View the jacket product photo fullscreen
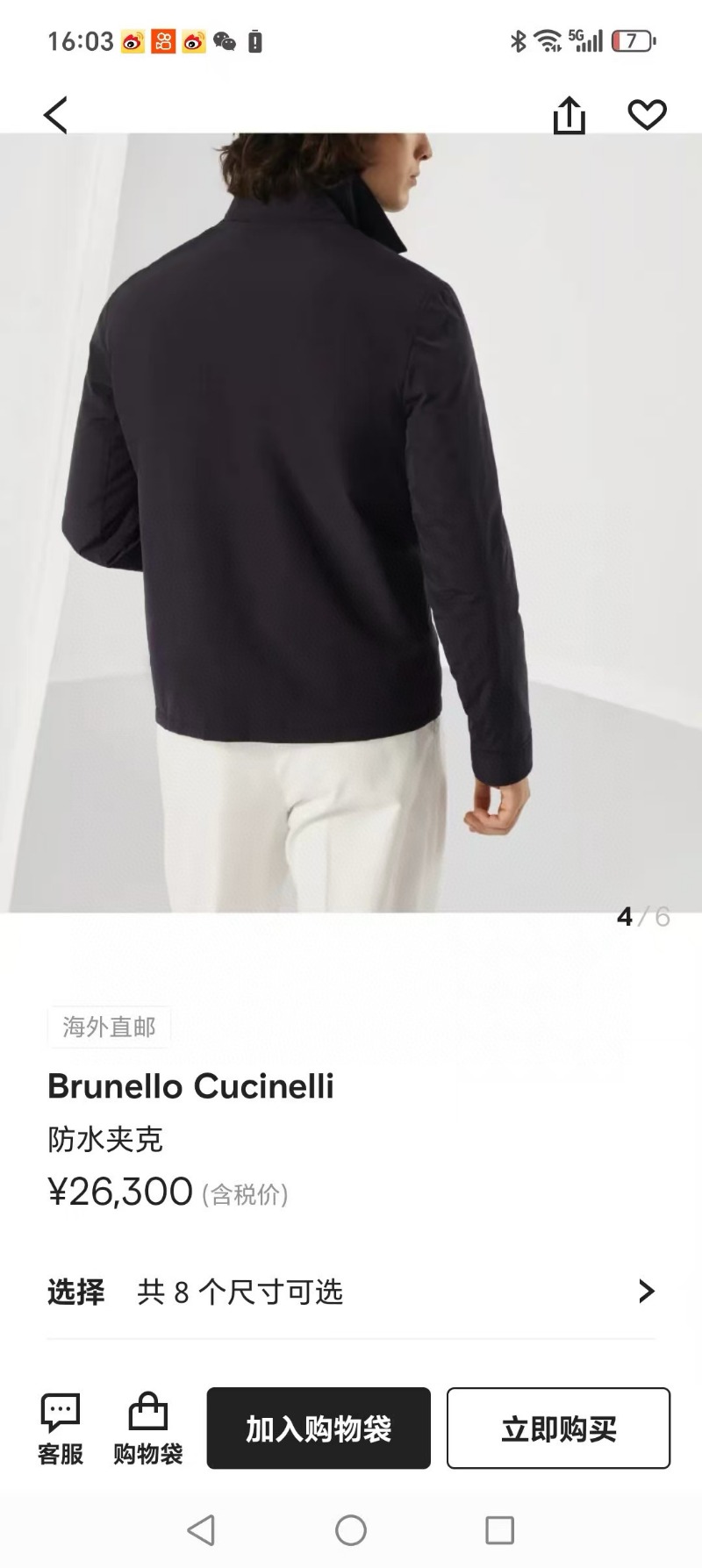The width and height of the screenshot is (702, 1568). pos(351,522)
